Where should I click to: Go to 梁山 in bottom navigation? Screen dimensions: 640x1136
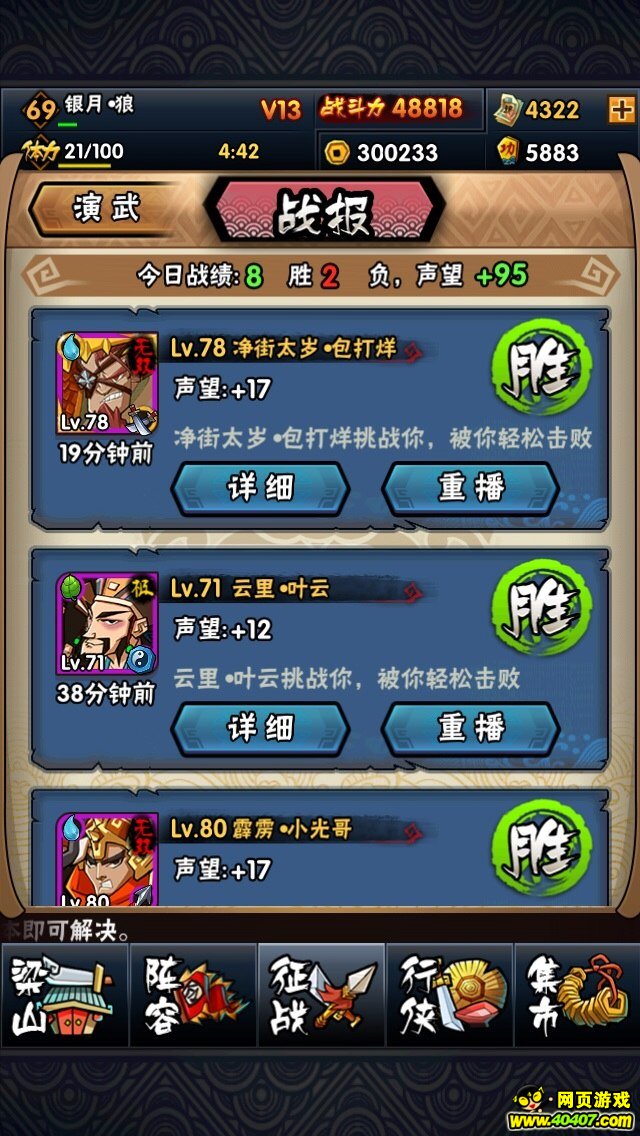click(x=62, y=996)
